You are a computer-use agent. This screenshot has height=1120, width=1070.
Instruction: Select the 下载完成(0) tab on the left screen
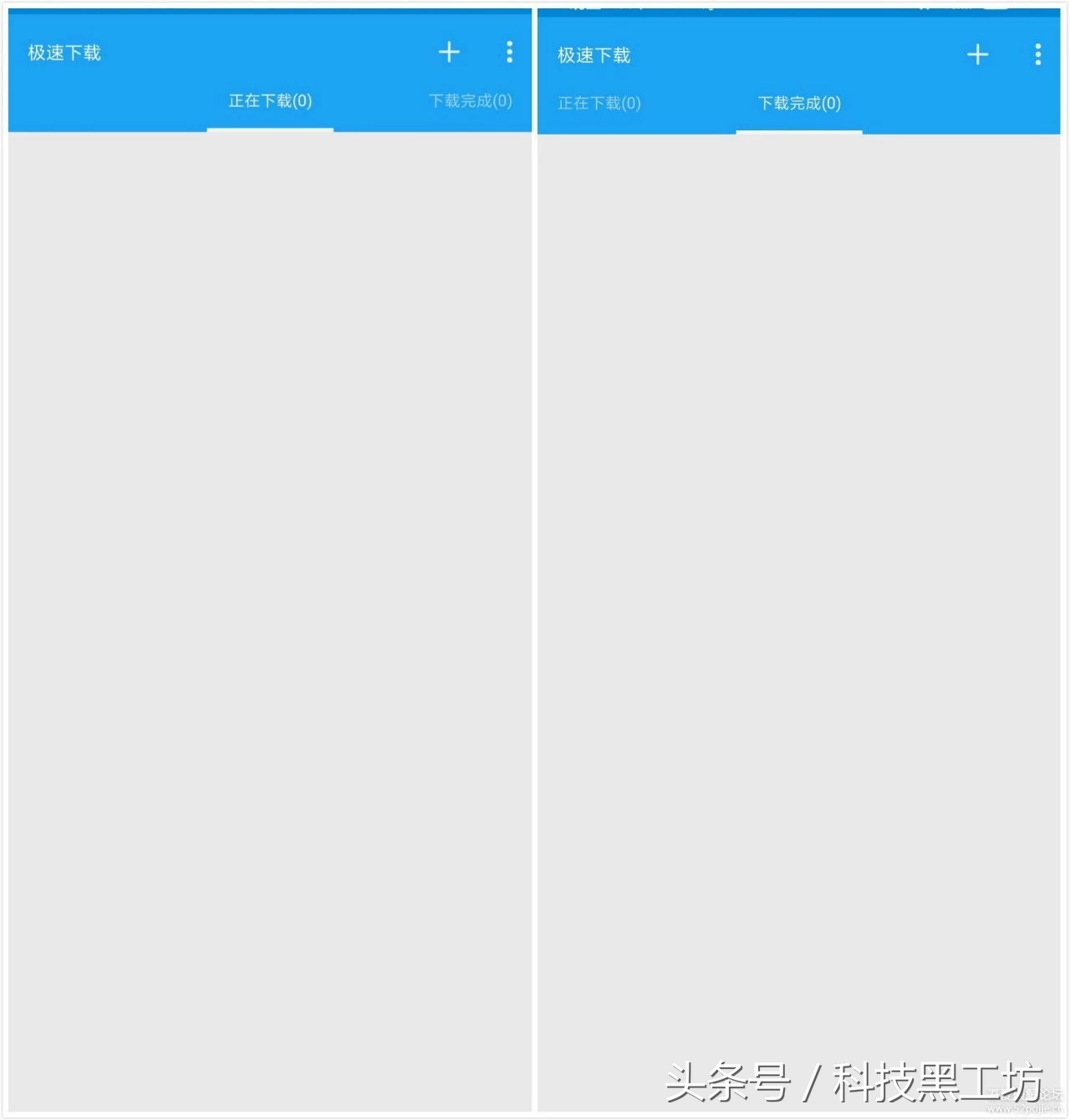(470, 100)
